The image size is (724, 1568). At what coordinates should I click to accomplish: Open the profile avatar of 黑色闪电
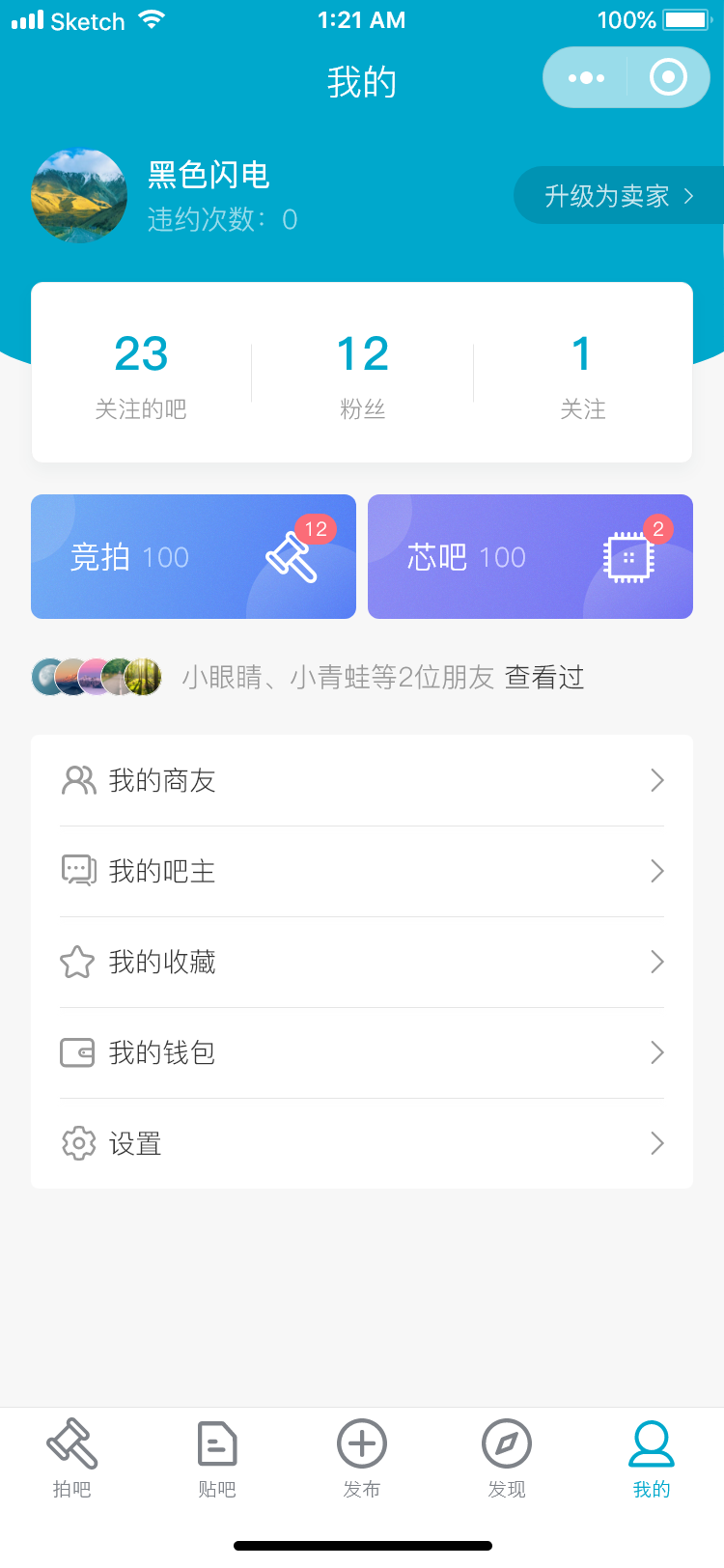pyautogui.click(x=79, y=196)
